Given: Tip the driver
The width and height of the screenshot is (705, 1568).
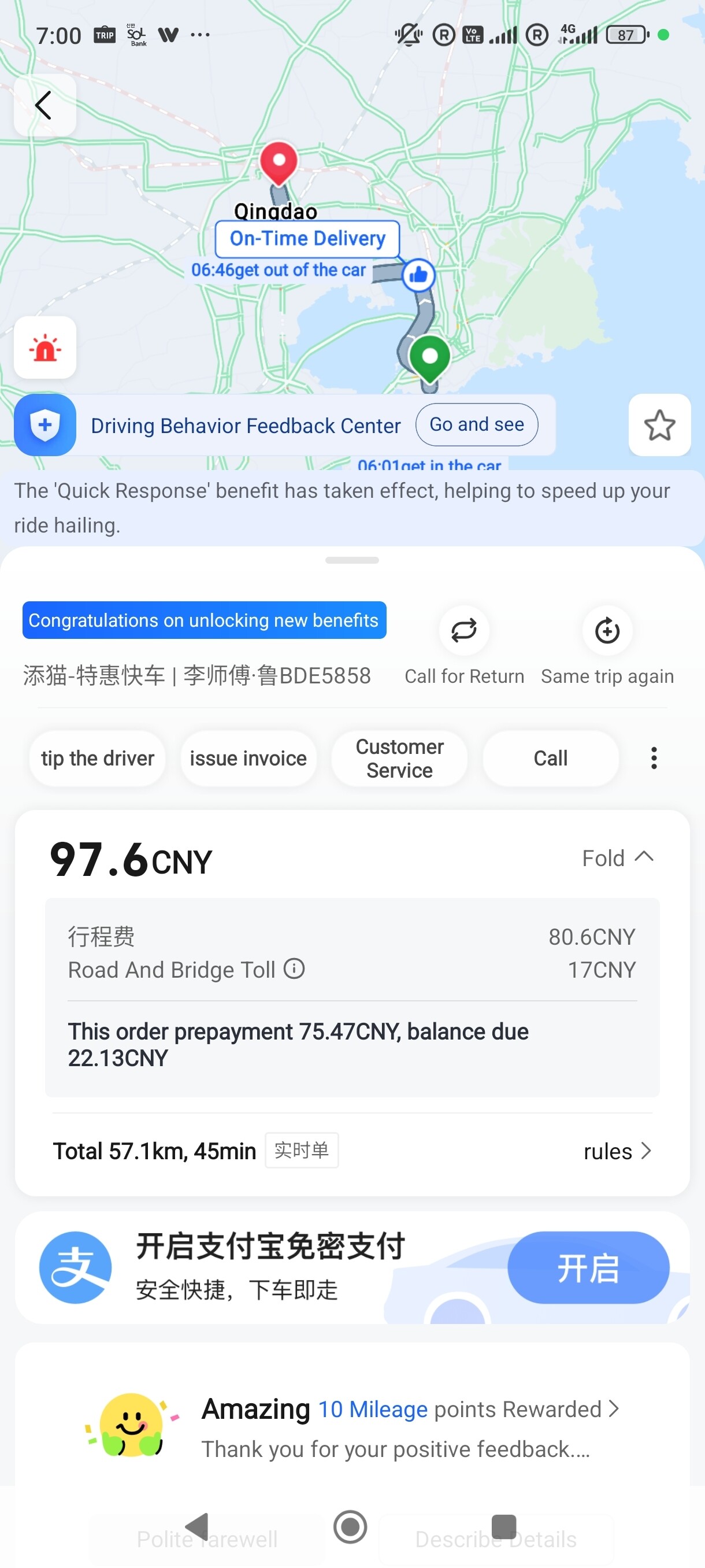Looking at the screenshot, I should tap(97, 759).
